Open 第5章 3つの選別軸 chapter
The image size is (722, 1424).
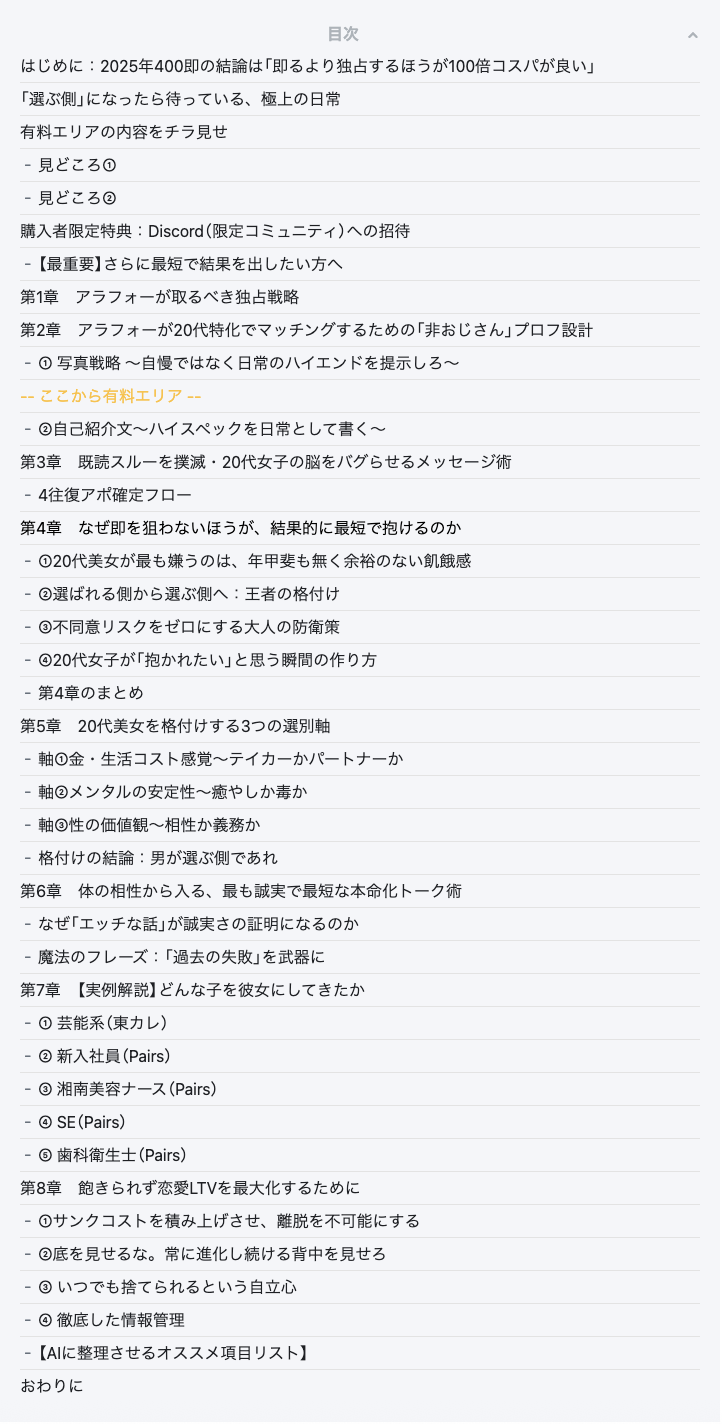point(176,726)
